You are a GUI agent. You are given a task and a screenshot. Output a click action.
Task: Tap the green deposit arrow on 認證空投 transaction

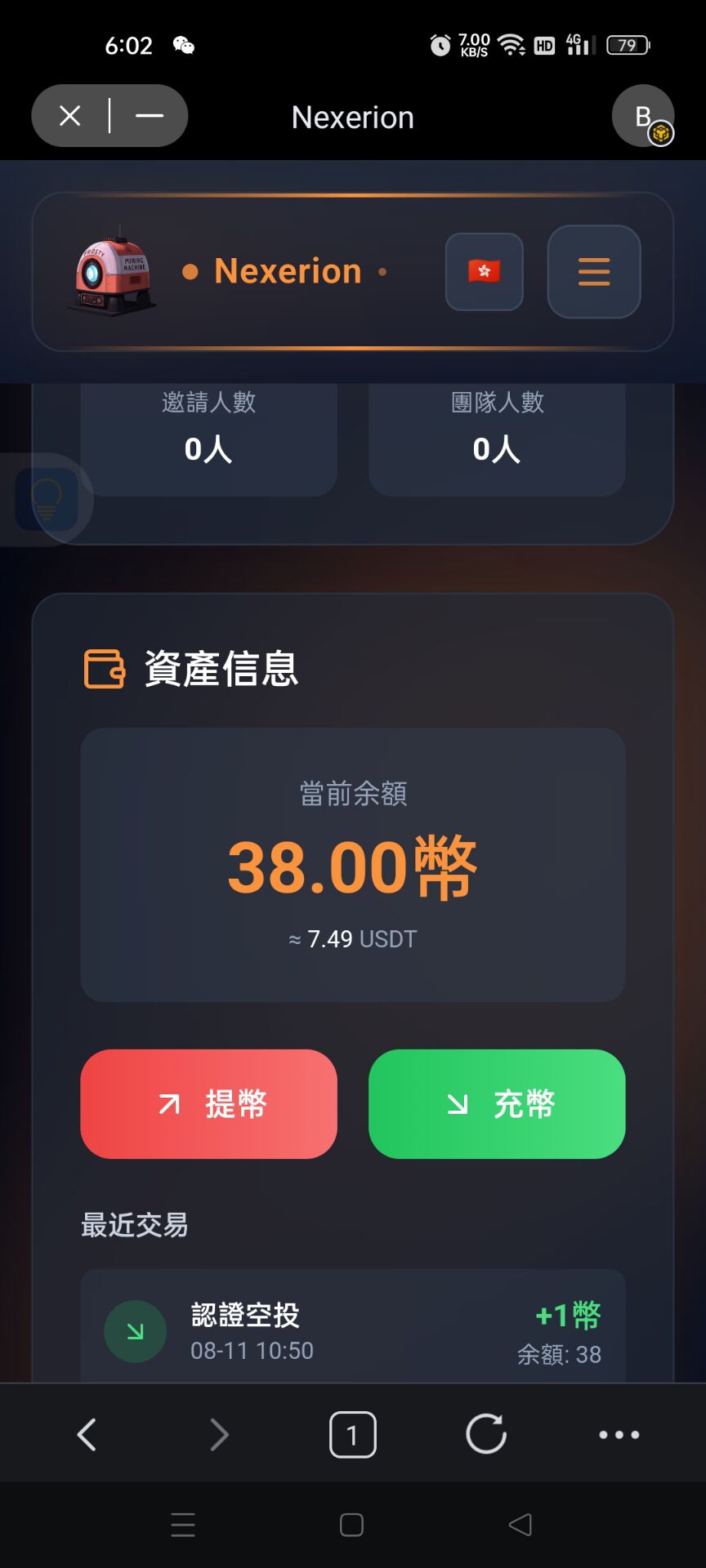pyautogui.click(x=136, y=1331)
